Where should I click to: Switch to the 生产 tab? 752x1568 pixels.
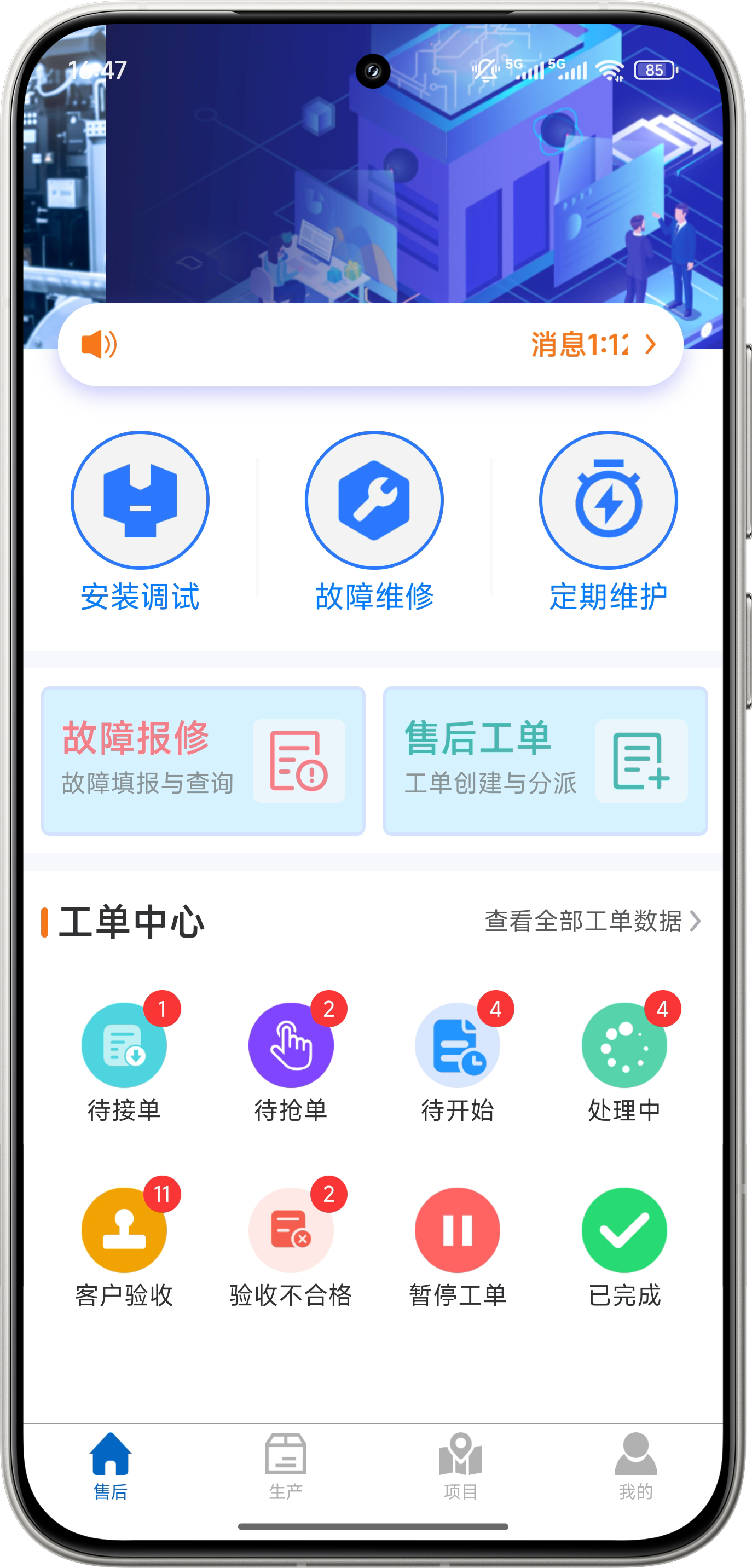pyautogui.click(x=286, y=1466)
